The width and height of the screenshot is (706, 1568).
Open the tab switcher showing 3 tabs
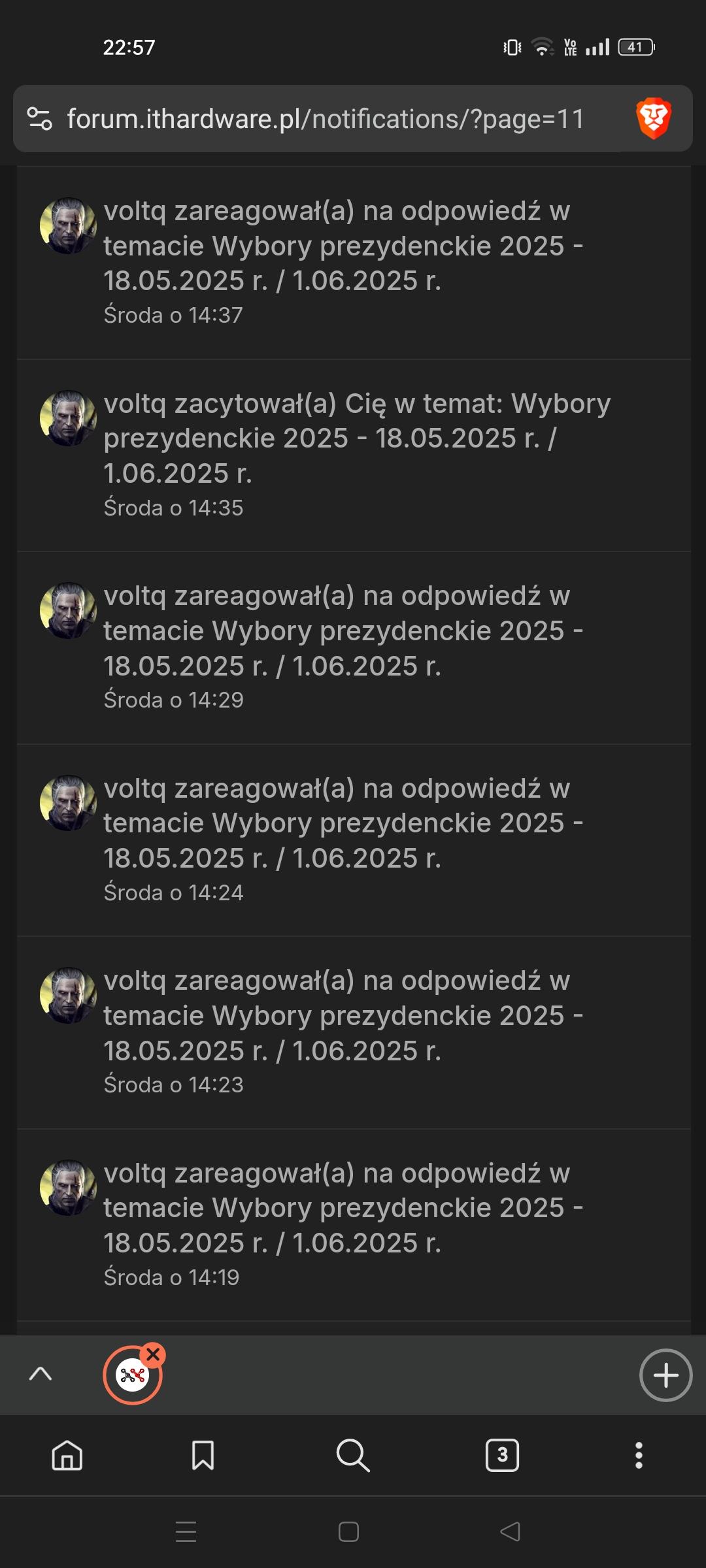point(502,1456)
